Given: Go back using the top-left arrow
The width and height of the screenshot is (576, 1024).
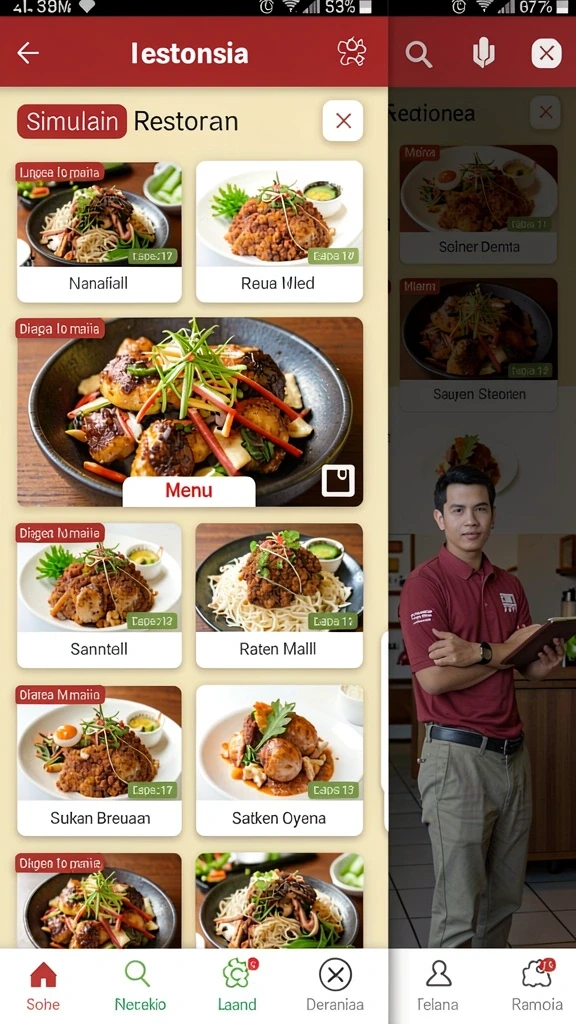Looking at the screenshot, I should (28, 53).
